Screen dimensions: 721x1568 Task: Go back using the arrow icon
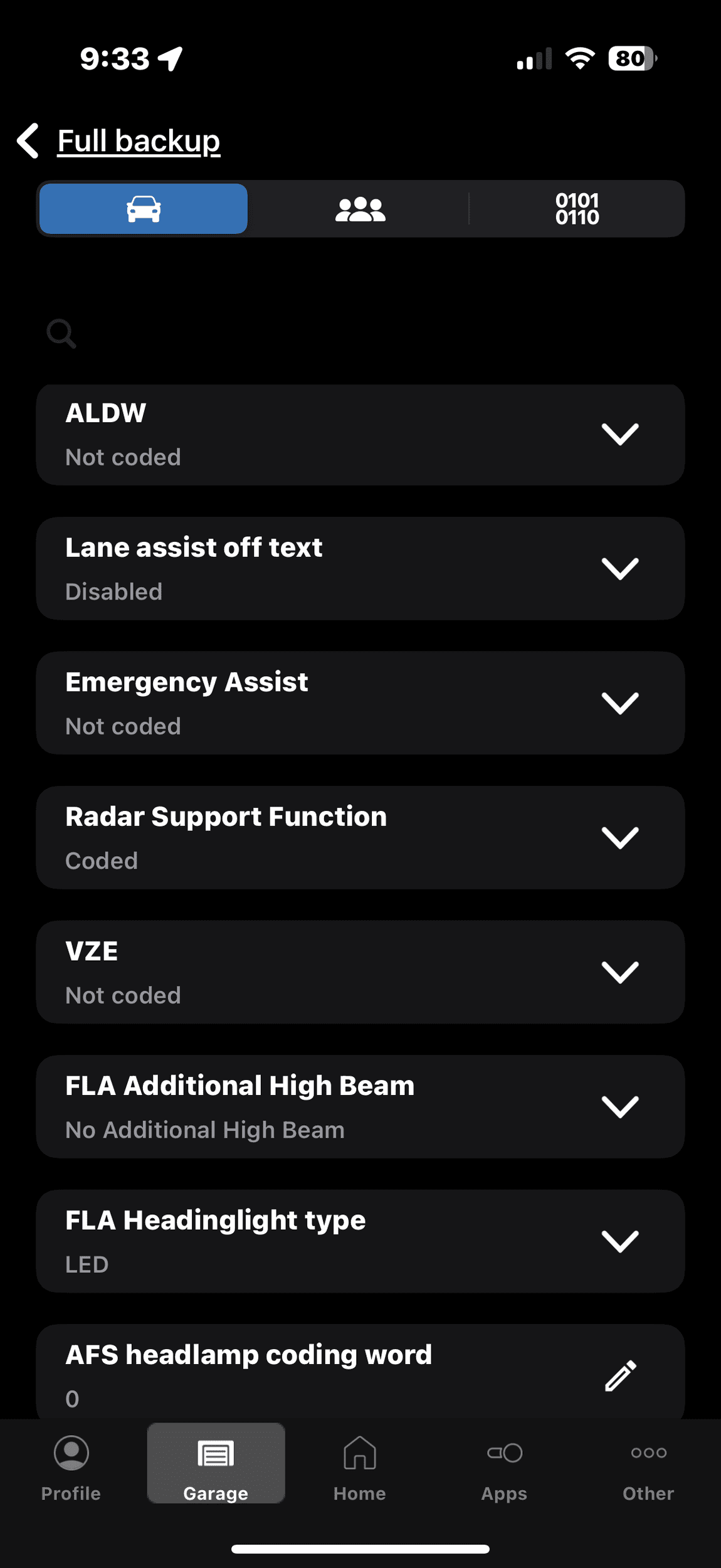pos(28,140)
